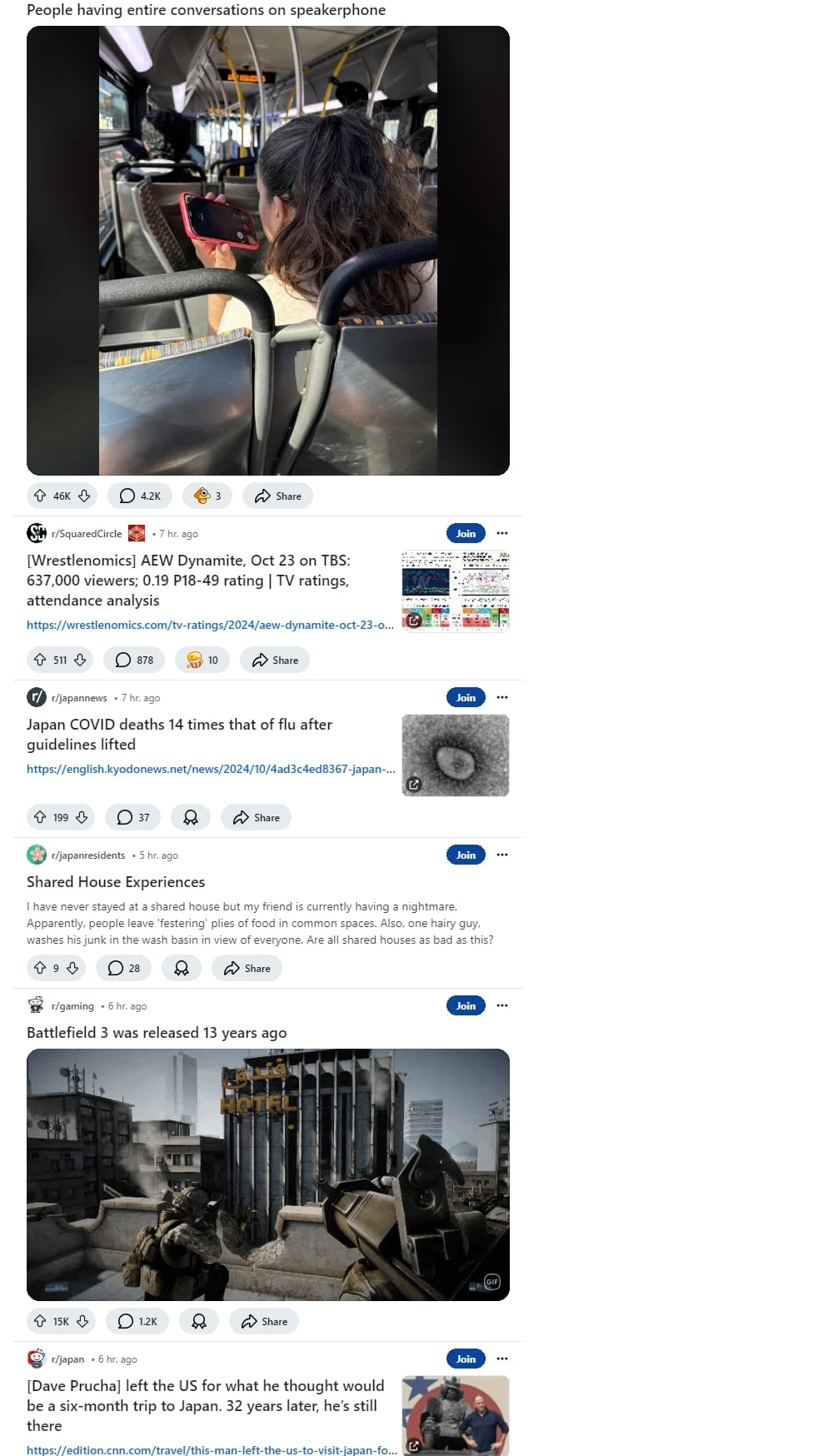
Task: Join the r/japannews community
Action: [x=466, y=697]
